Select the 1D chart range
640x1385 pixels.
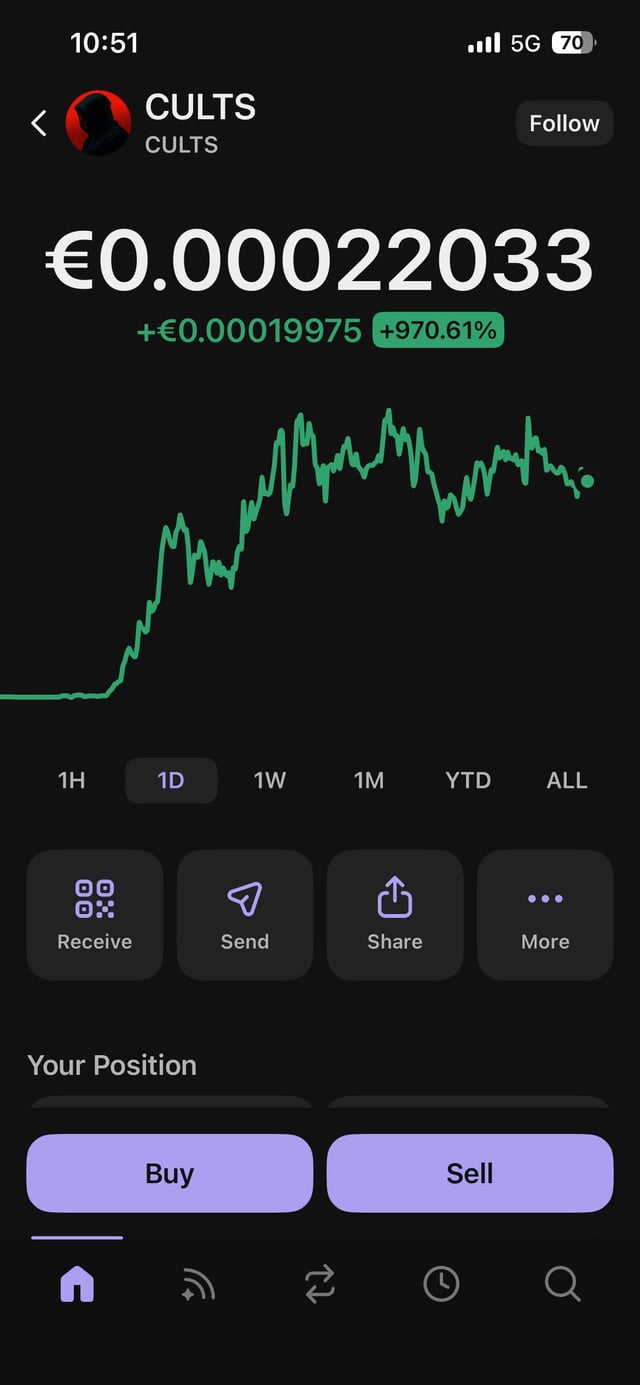[171, 780]
